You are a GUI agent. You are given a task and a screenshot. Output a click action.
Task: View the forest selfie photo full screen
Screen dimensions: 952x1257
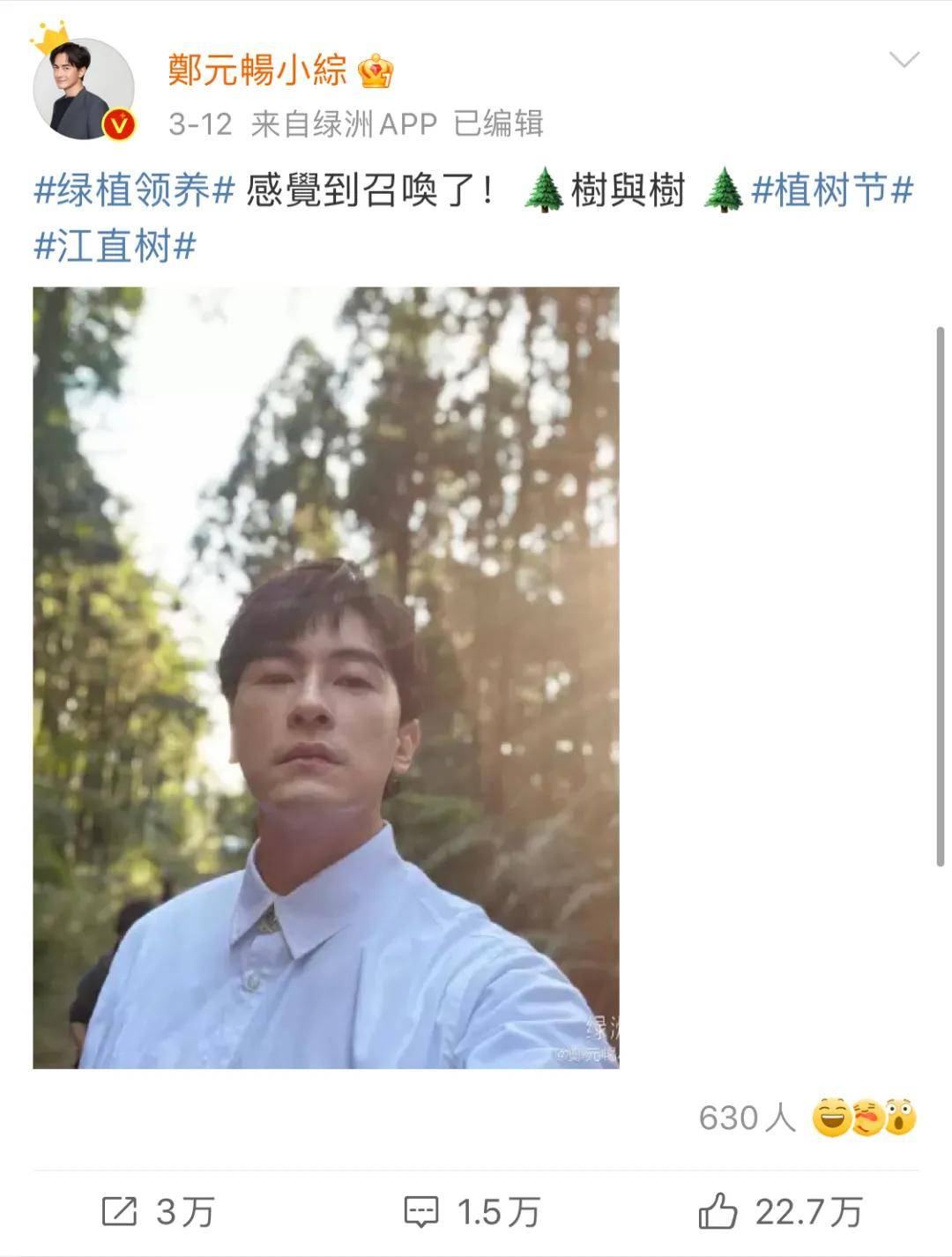[326, 677]
